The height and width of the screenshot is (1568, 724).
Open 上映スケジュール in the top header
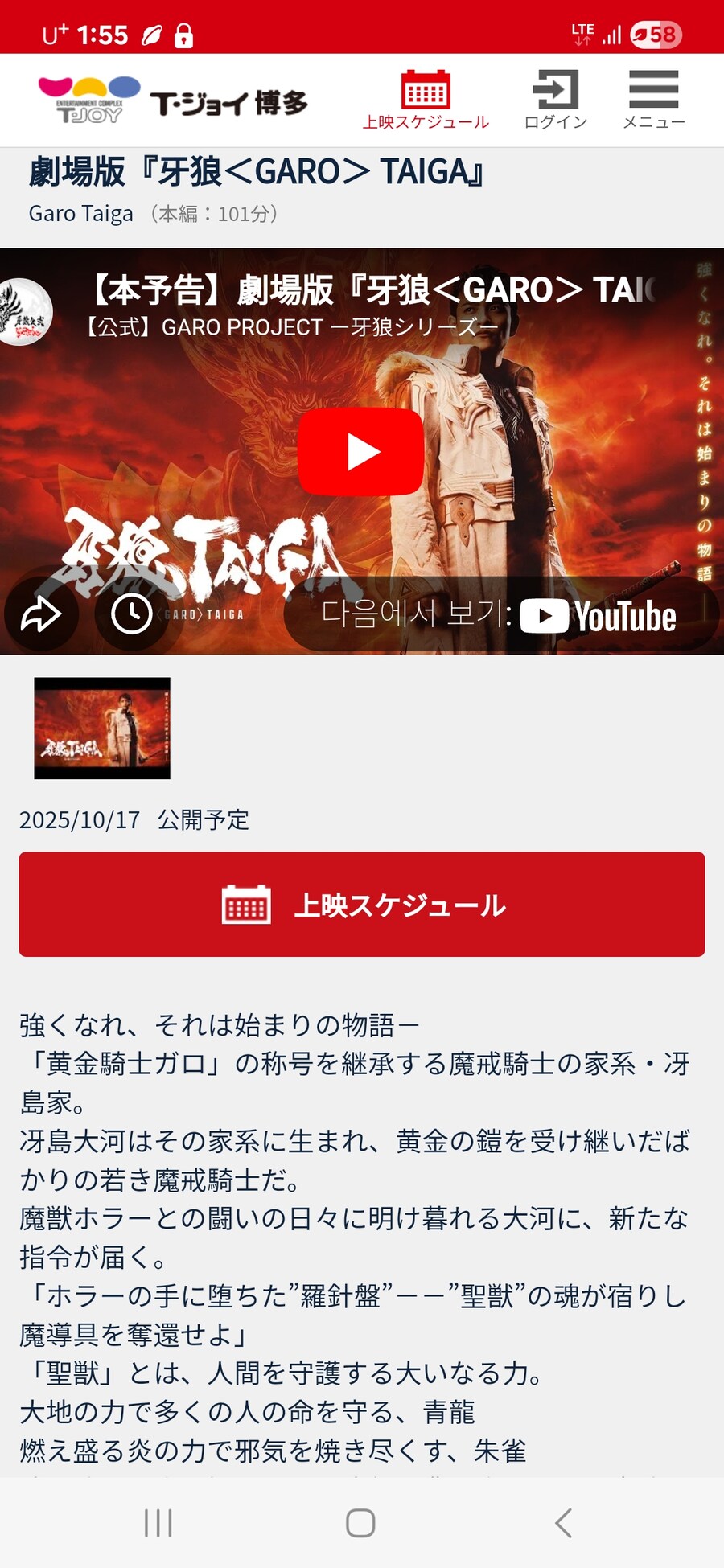click(426, 100)
